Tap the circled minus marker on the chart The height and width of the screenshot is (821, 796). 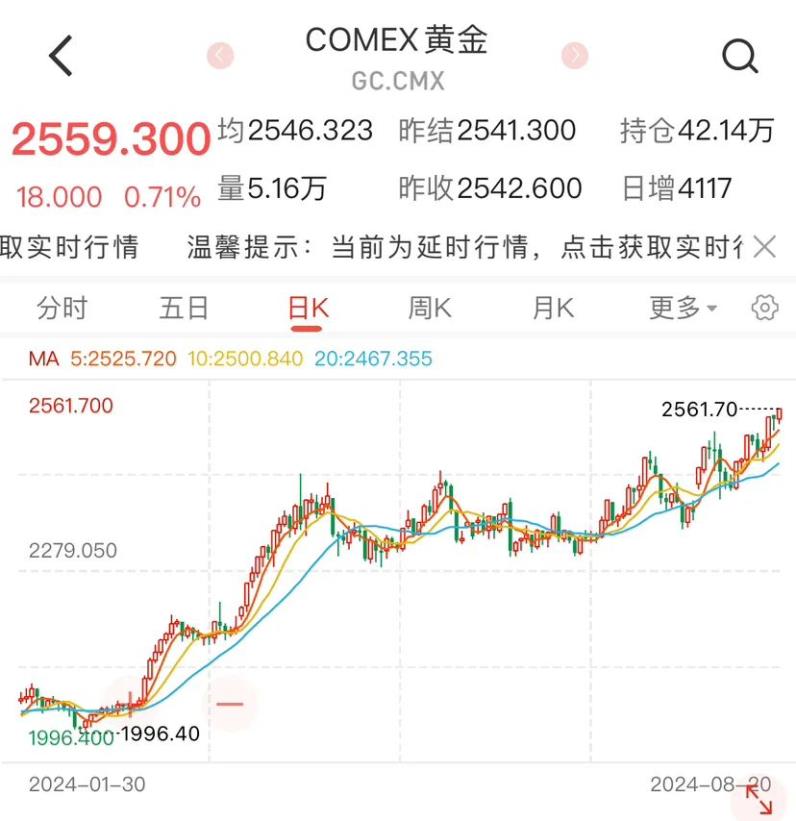click(x=232, y=703)
